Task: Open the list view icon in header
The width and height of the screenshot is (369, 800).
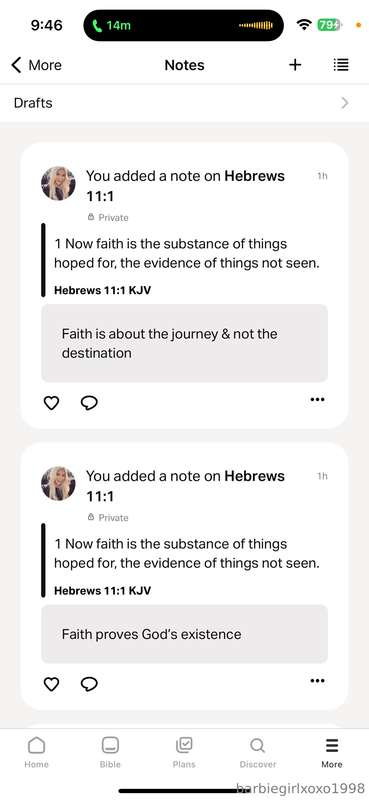Action: (341, 65)
